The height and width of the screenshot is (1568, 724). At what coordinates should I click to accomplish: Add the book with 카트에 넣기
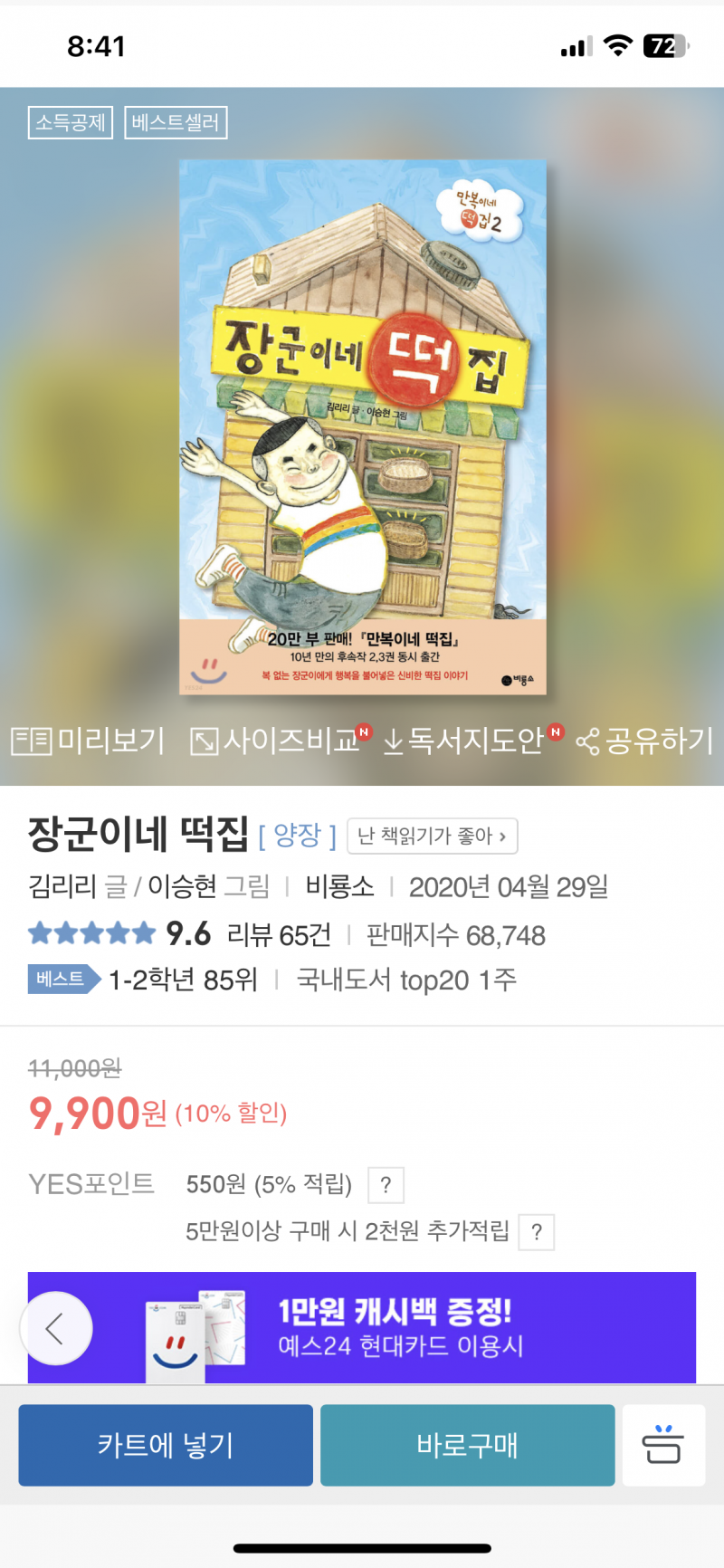point(166,1445)
